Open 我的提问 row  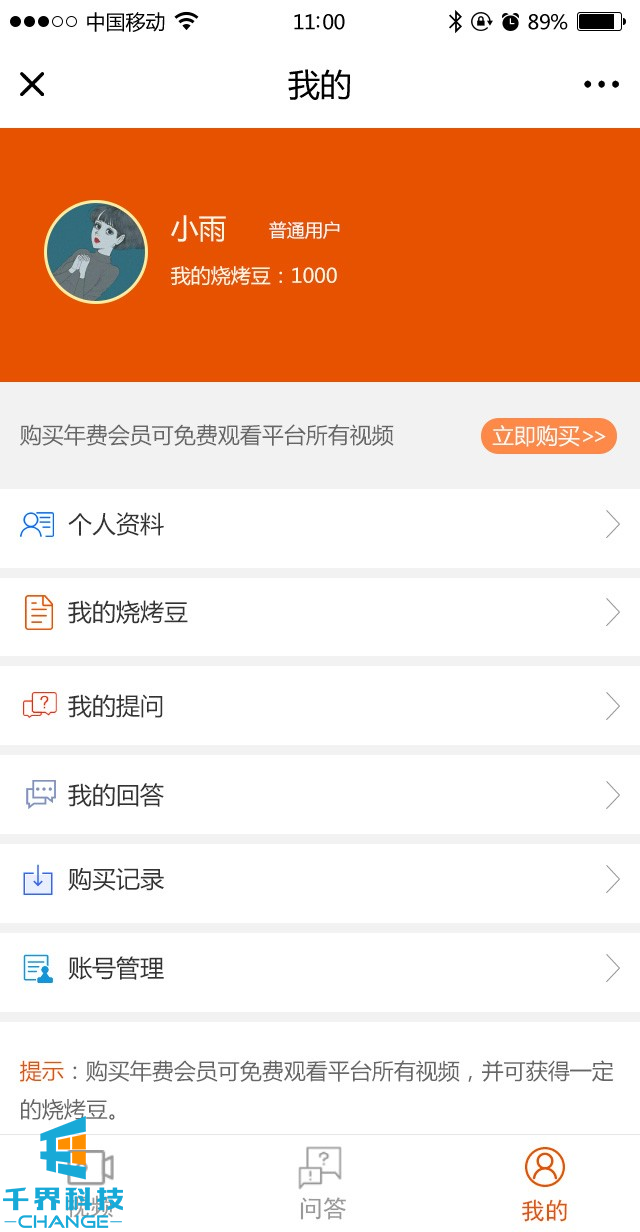320,706
